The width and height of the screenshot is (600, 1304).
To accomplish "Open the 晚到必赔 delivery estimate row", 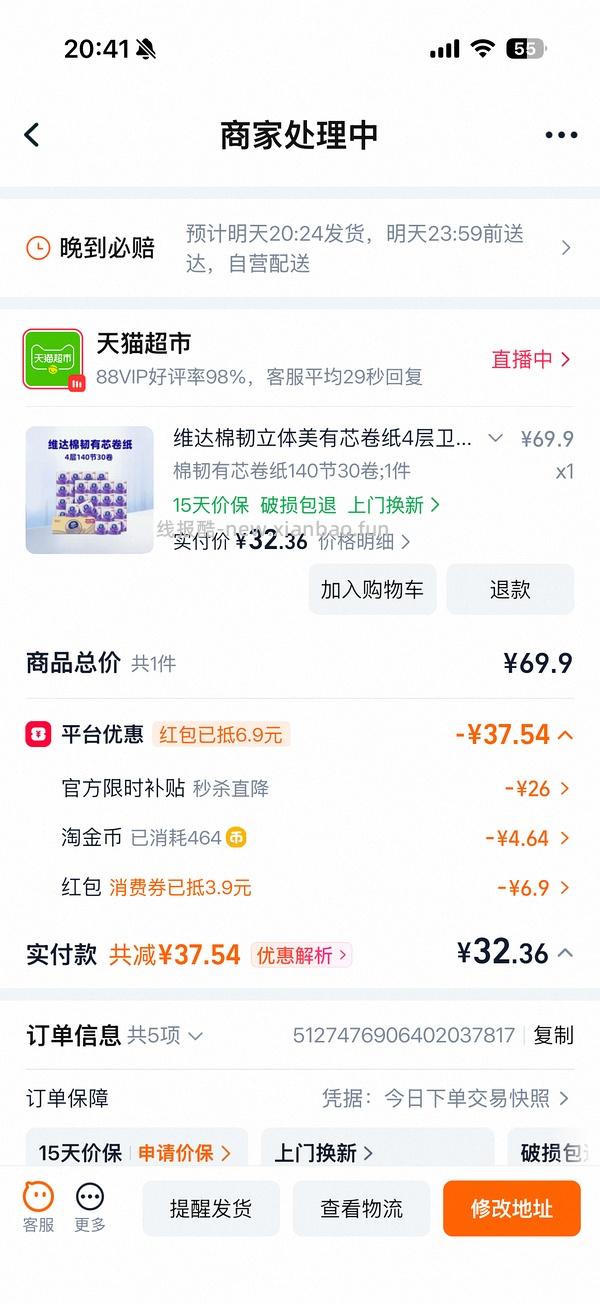I will pyautogui.click(x=300, y=248).
